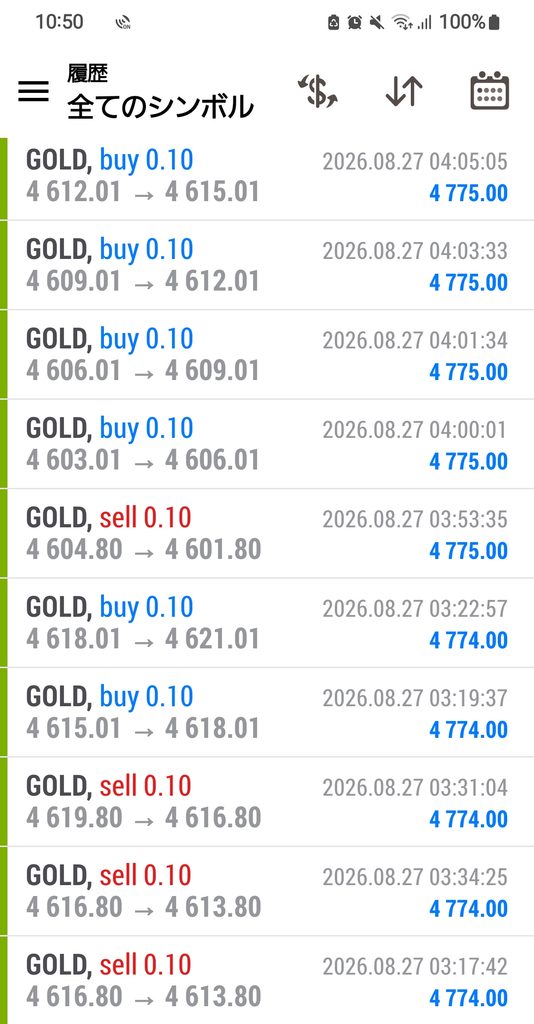Open the GOLD buy trade at 03:22:57
Image resolution: width=534 pixels, height=1024 pixels.
click(x=267, y=623)
